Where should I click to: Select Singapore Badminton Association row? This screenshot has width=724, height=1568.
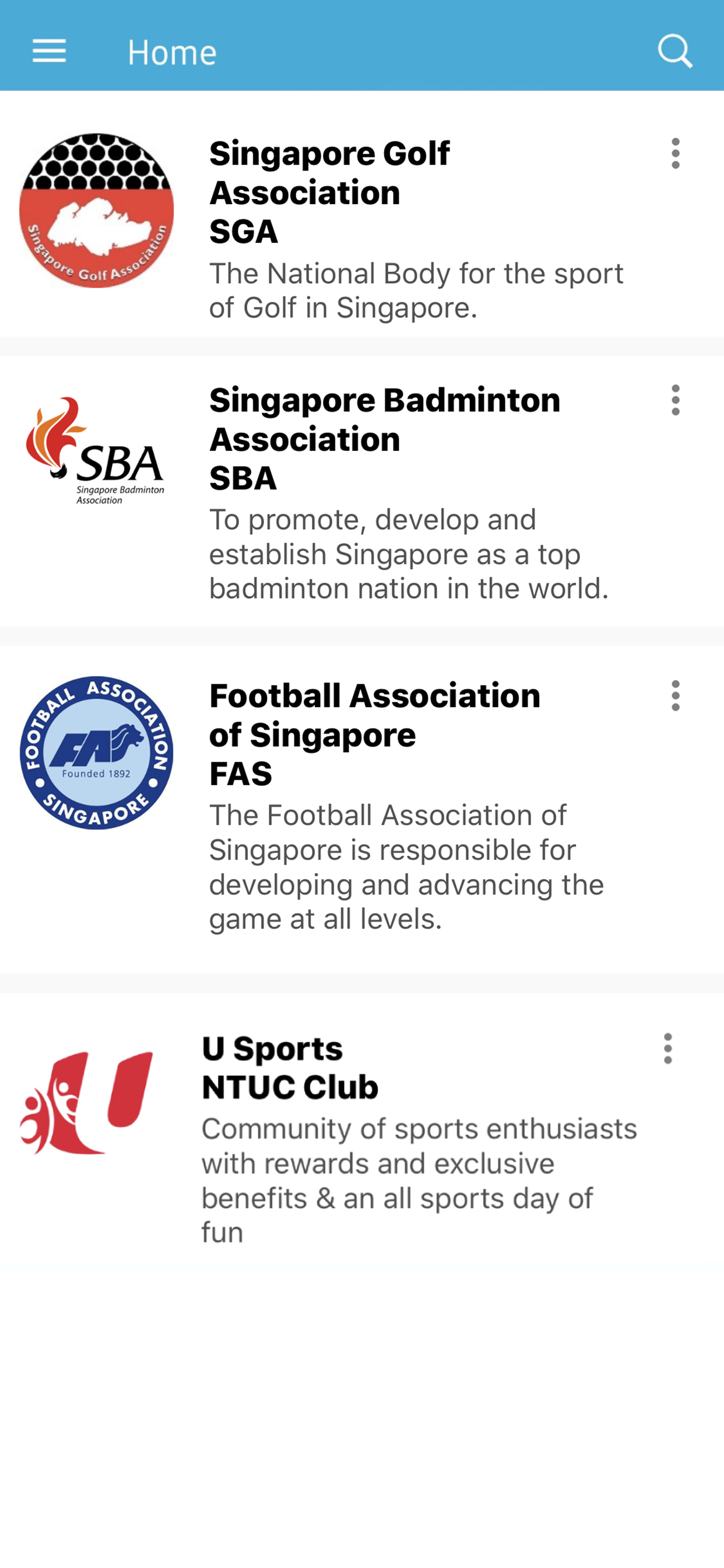pos(384,438)
